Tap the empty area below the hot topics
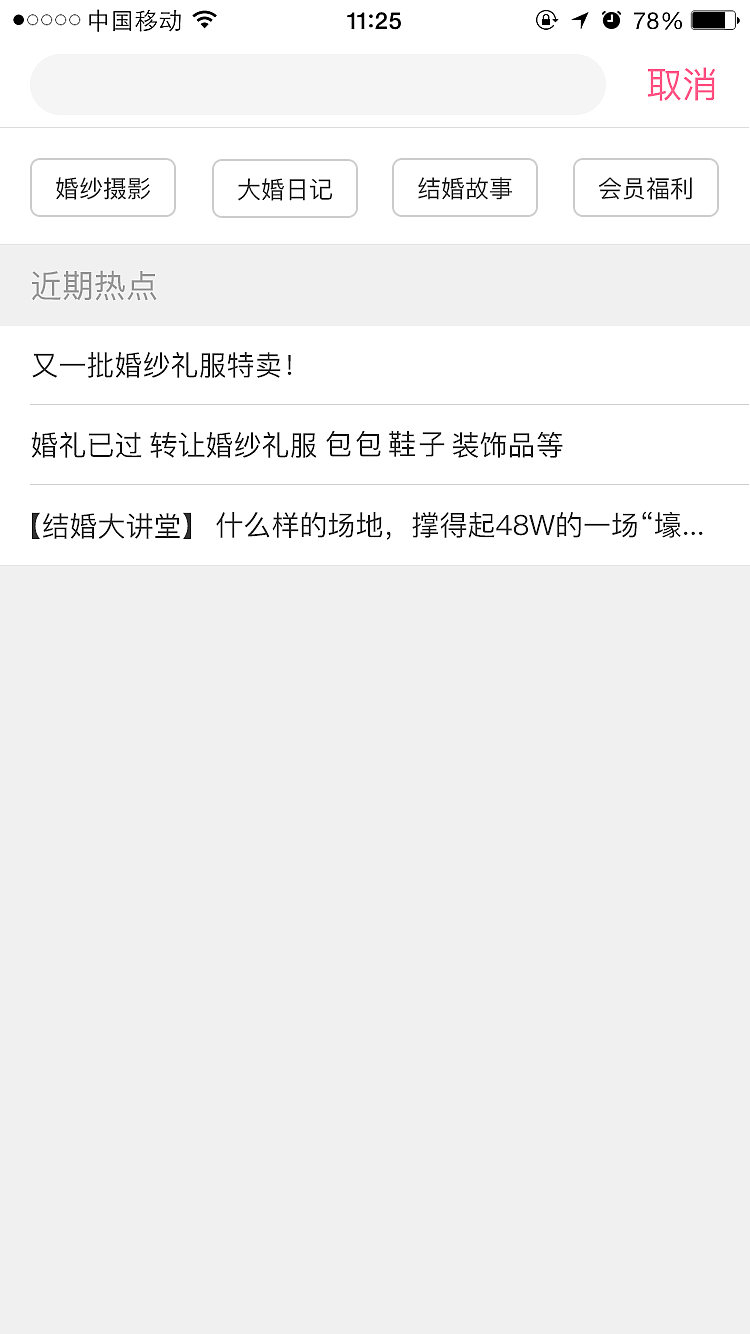Viewport: 750px width, 1334px height. (375, 900)
